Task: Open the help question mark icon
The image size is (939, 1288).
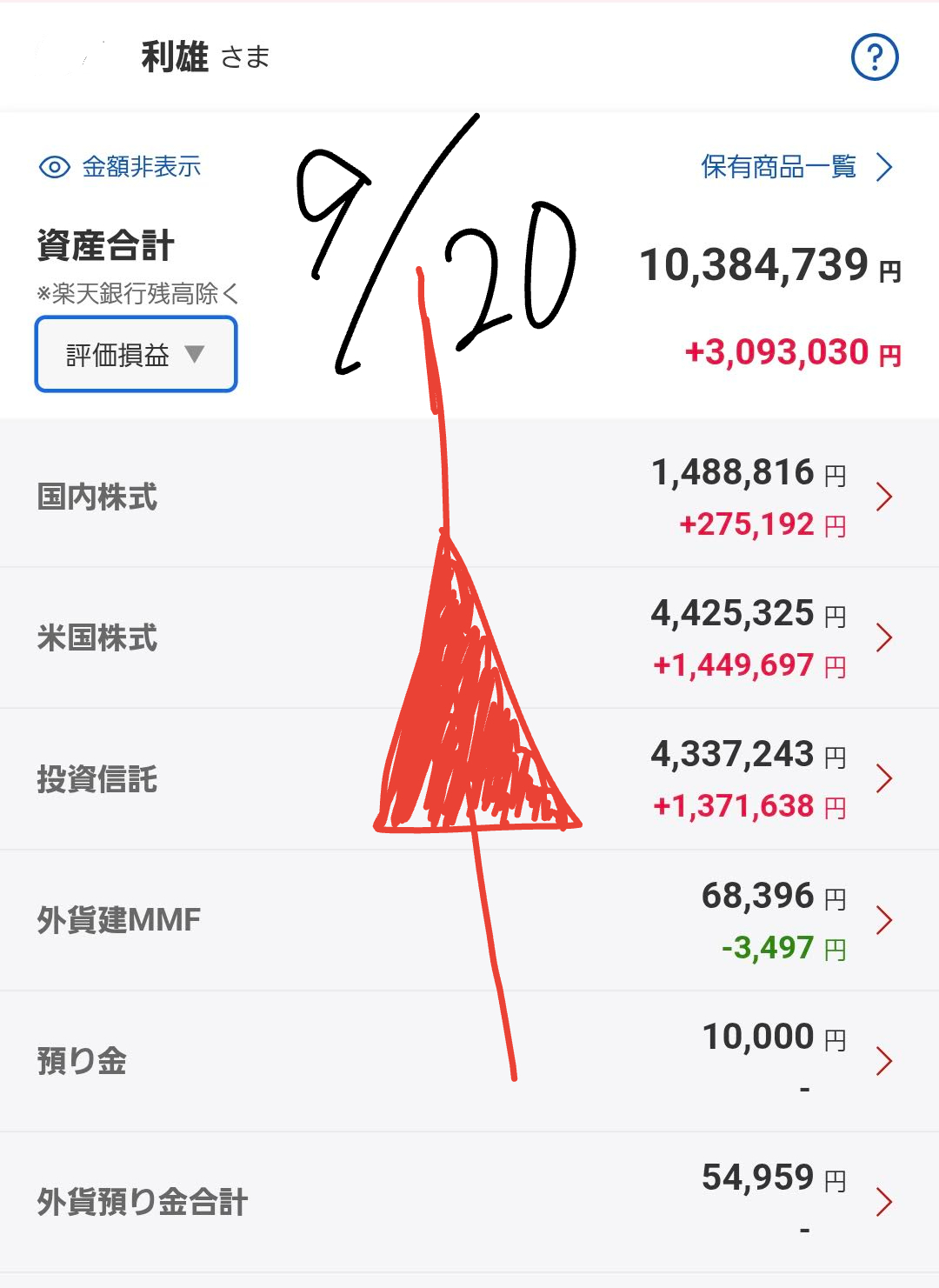Action: click(874, 57)
